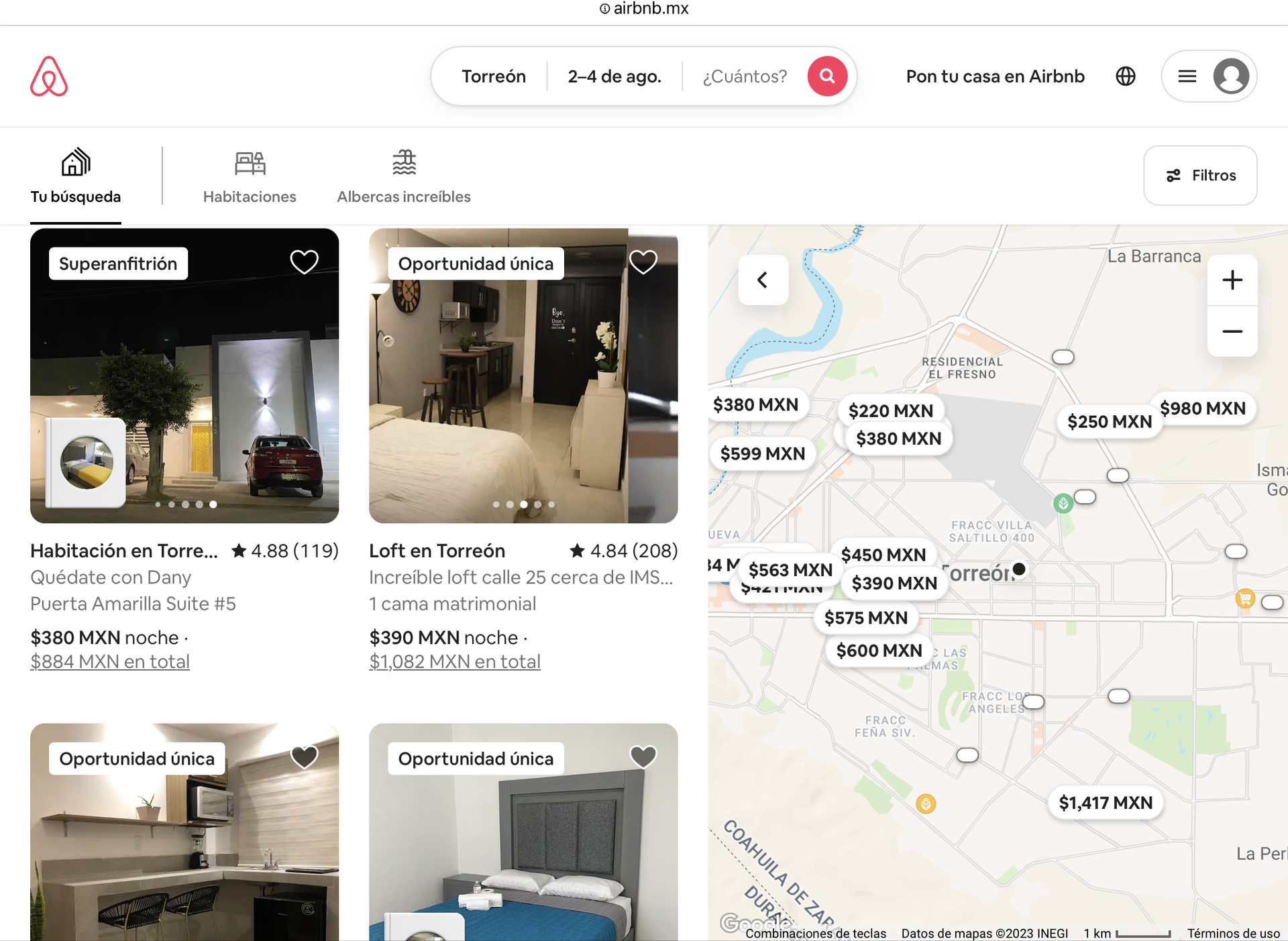The image size is (1288, 941).
Task: Change the 2–4 de ago. dates
Action: (614, 76)
